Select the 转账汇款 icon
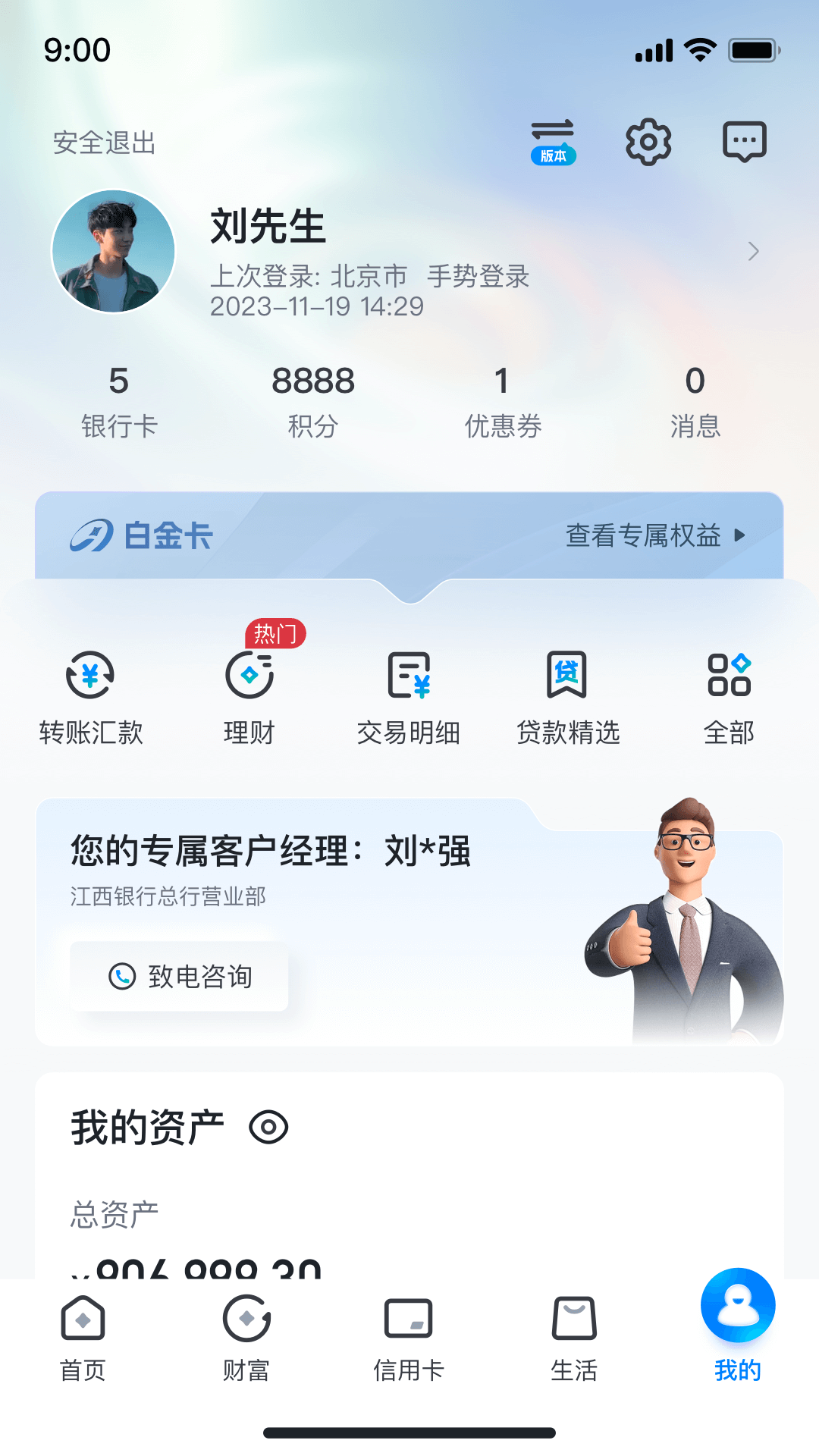The height and width of the screenshot is (1456, 819). point(89,677)
